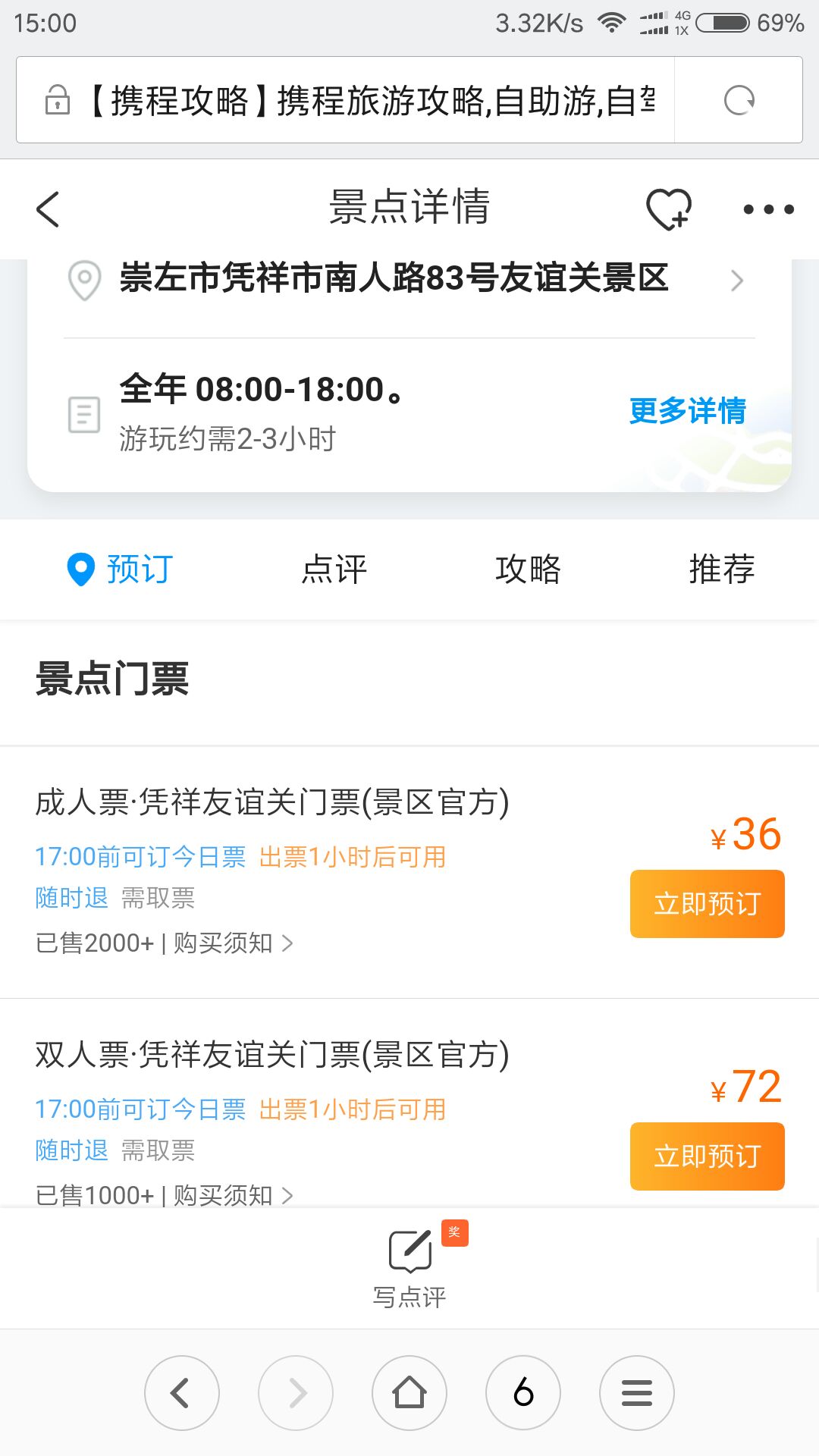
Task: Open 购买须知 for the 双人票
Action: pyautogui.click(x=232, y=1195)
